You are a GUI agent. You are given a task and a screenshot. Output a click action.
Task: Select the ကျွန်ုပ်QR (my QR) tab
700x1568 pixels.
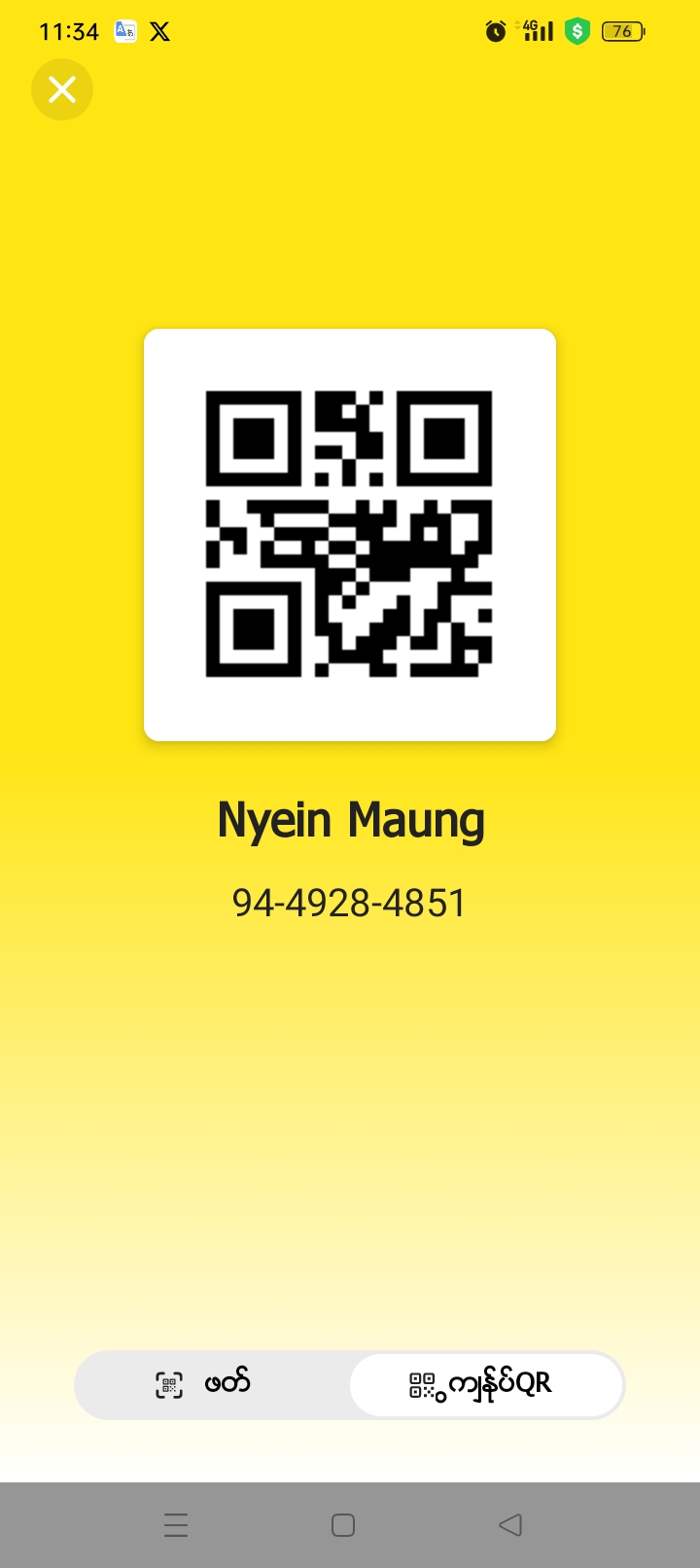point(485,1384)
